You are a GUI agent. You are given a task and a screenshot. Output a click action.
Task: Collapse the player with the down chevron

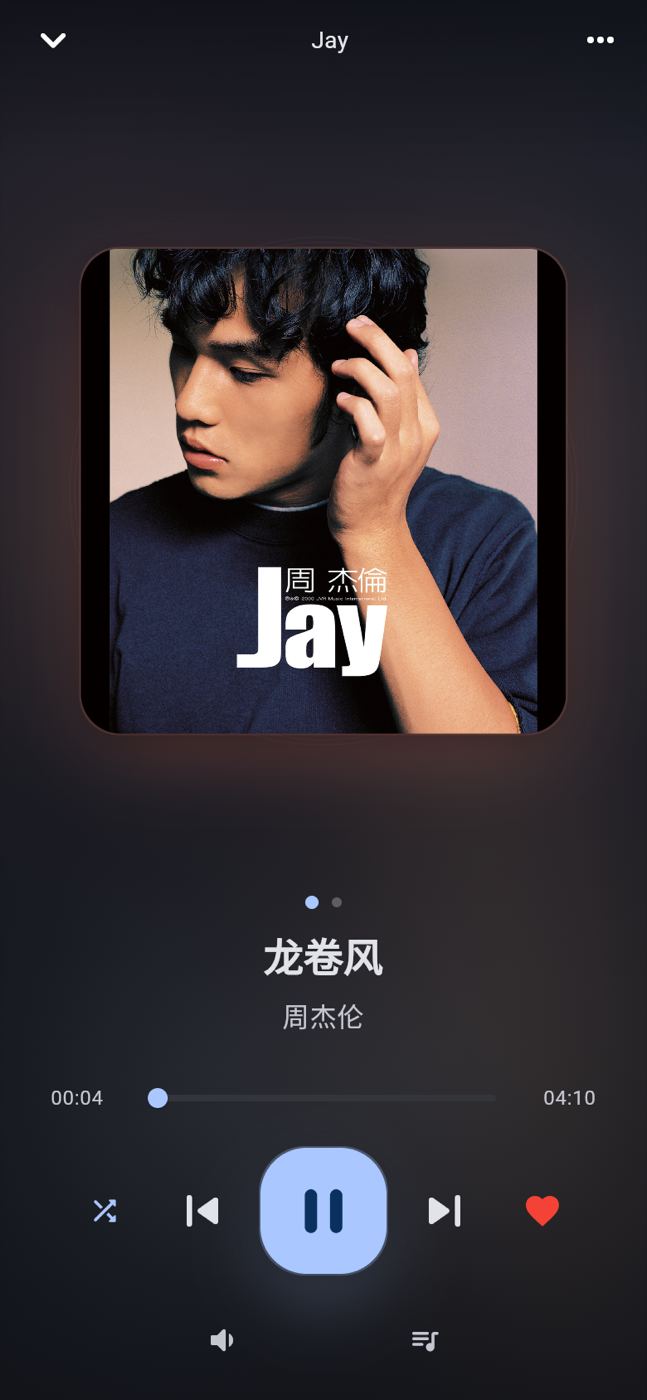coord(53,40)
